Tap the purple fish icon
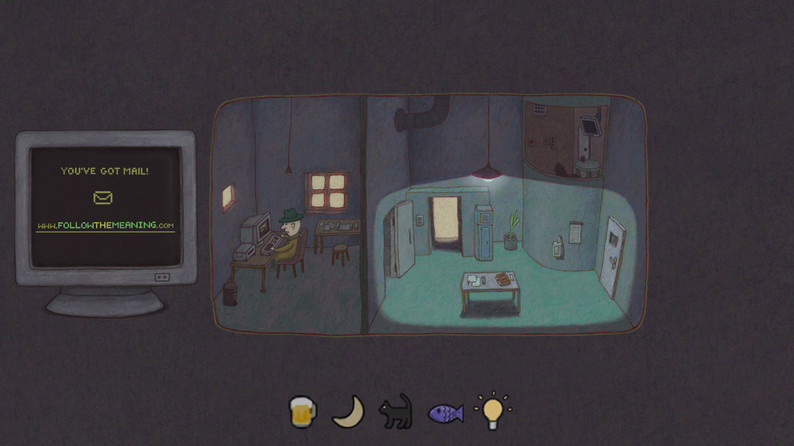This screenshot has width=794, height=446. tap(445, 412)
